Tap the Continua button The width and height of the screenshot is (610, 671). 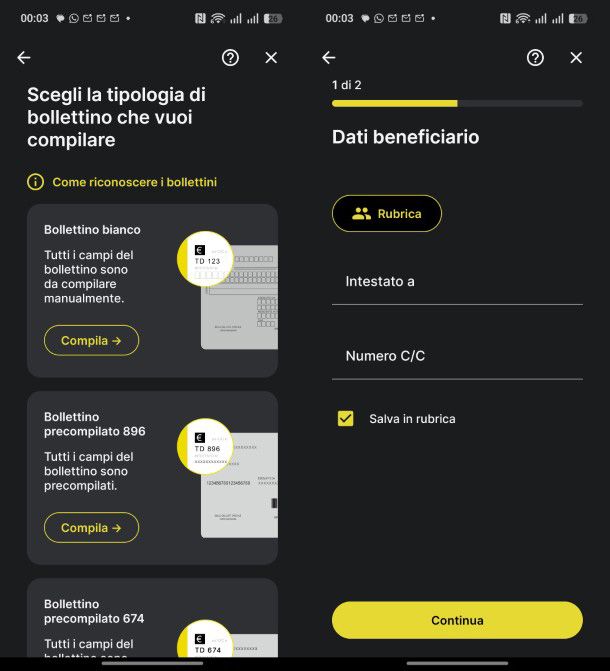(x=457, y=620)
